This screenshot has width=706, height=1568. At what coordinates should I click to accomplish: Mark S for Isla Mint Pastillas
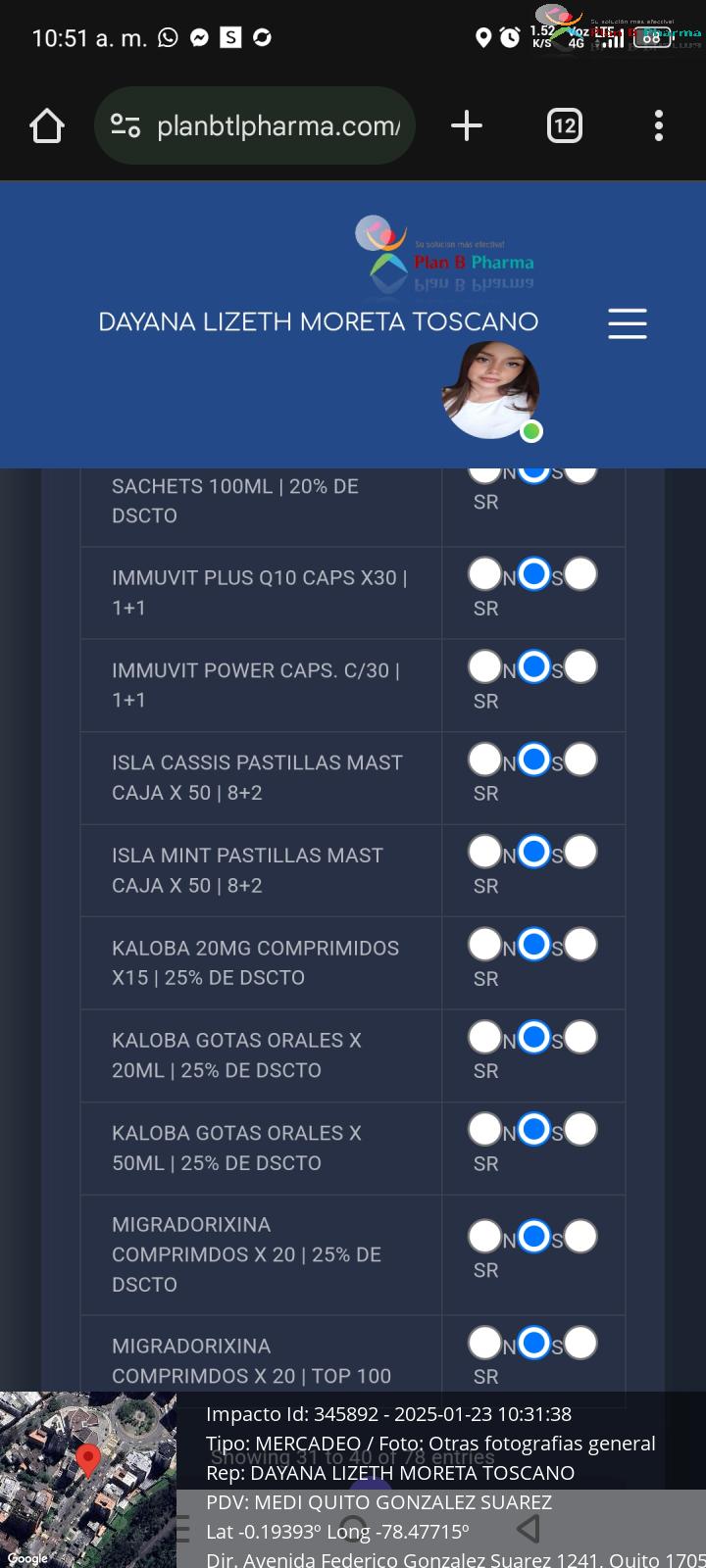(533, 853)
